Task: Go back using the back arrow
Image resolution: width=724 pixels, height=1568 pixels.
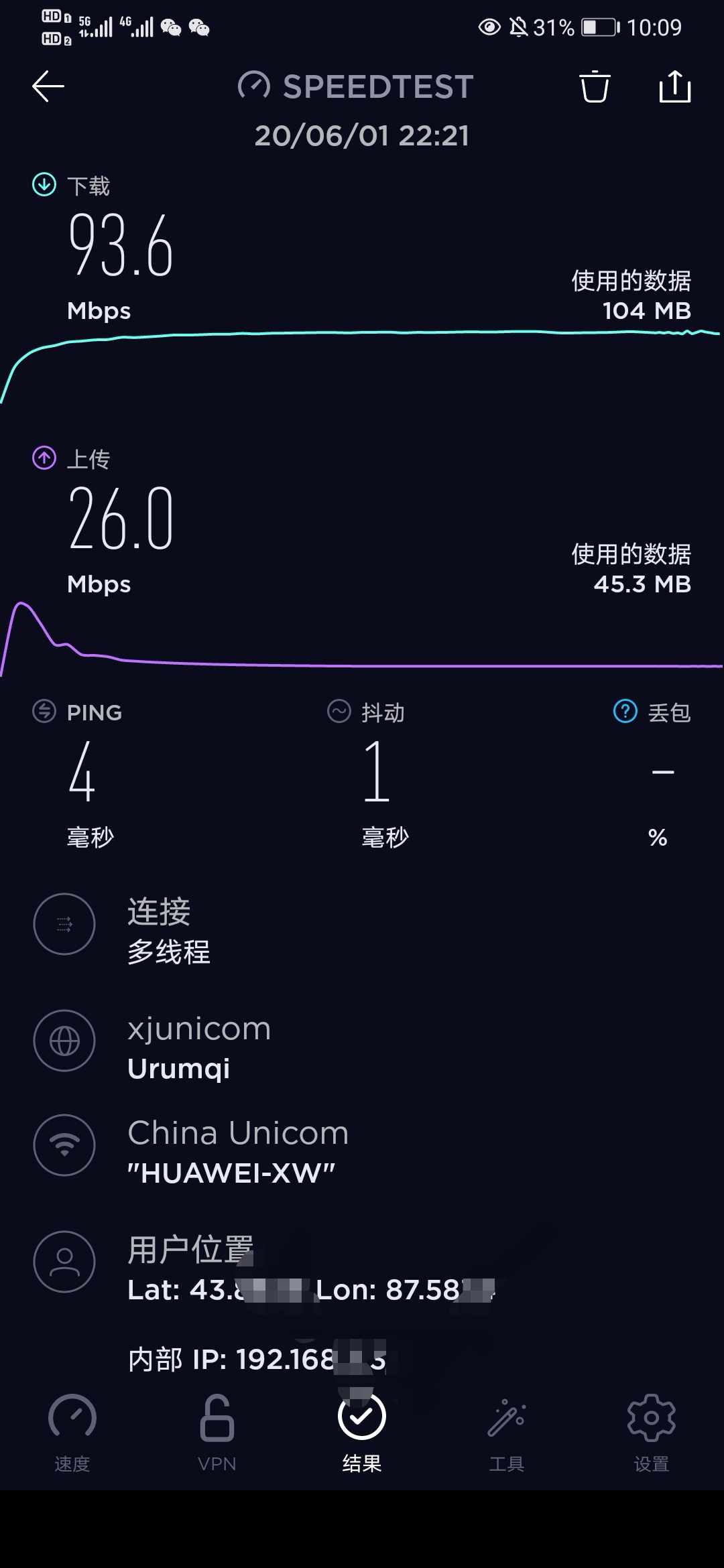Action: coord(46,86)
